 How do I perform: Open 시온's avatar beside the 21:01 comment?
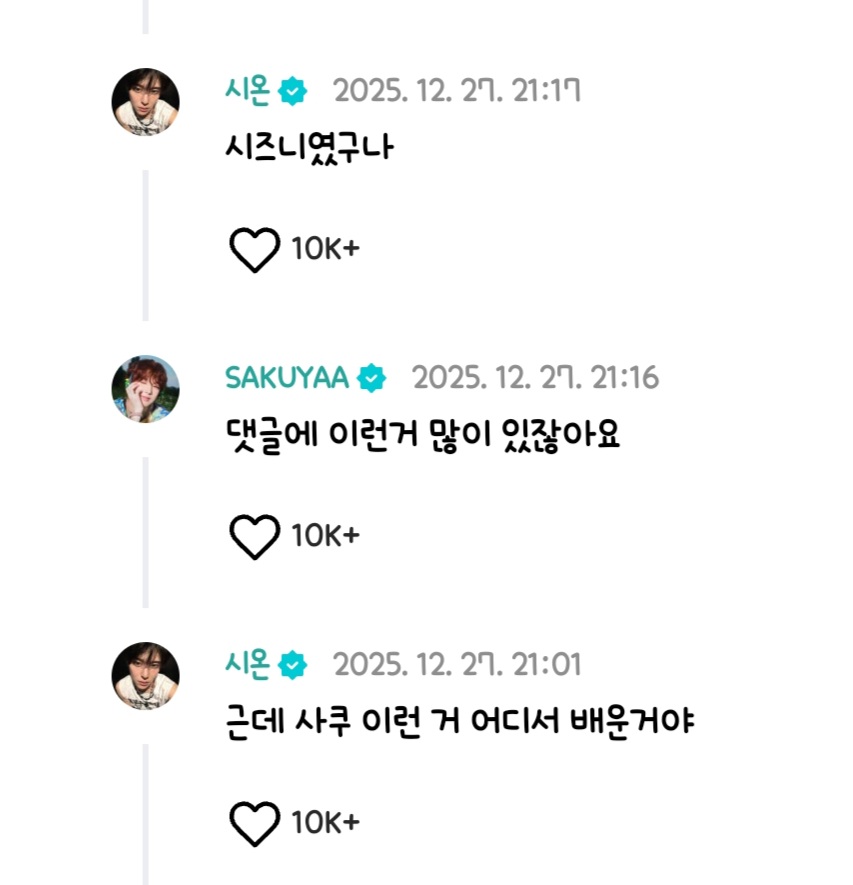(145, 675)
